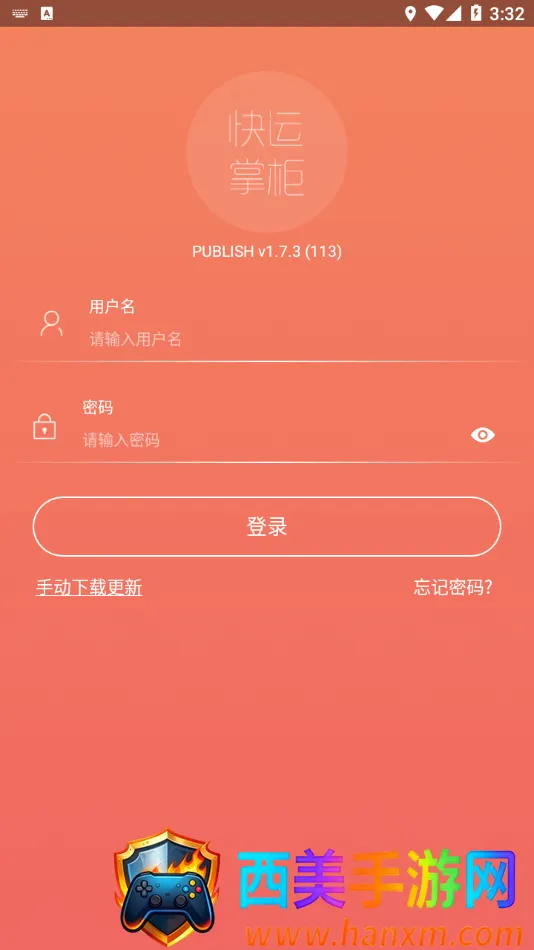Image resolution: width=534 pixels, height=950 pixels.
Task: Open 忘记密码? to reset password
Action: click(x=453, y=587)
